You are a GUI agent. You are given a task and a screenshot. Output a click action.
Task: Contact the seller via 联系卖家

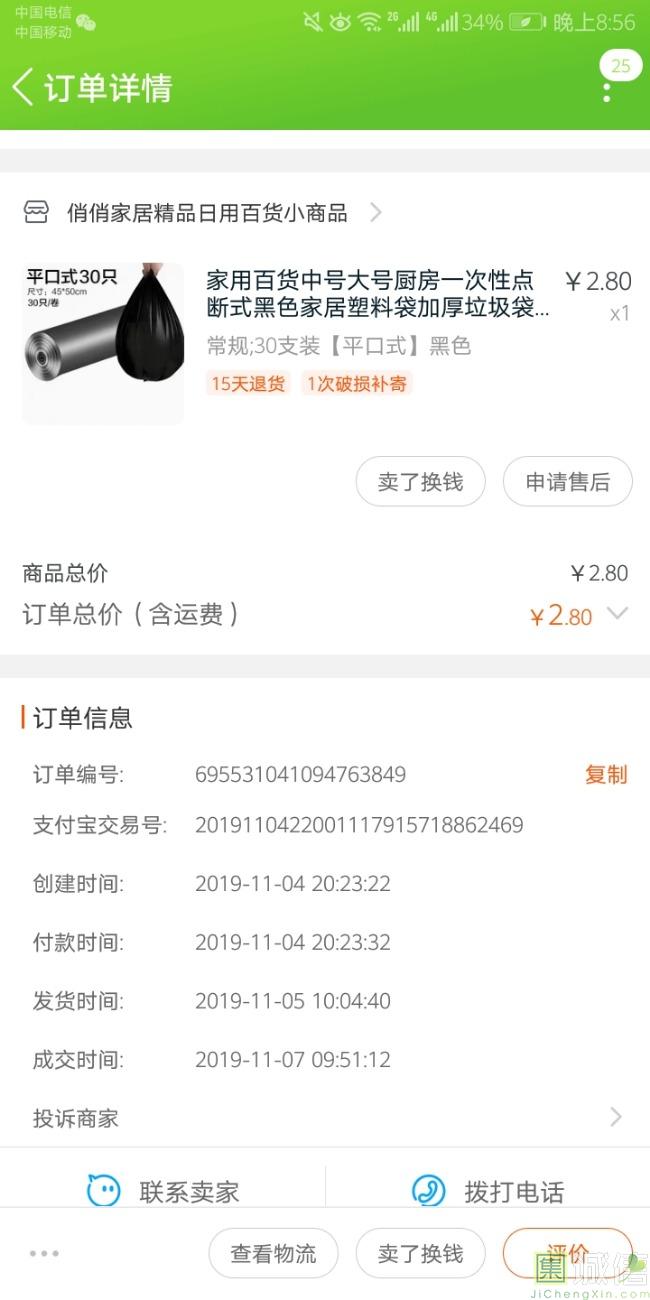[164, 1191]
